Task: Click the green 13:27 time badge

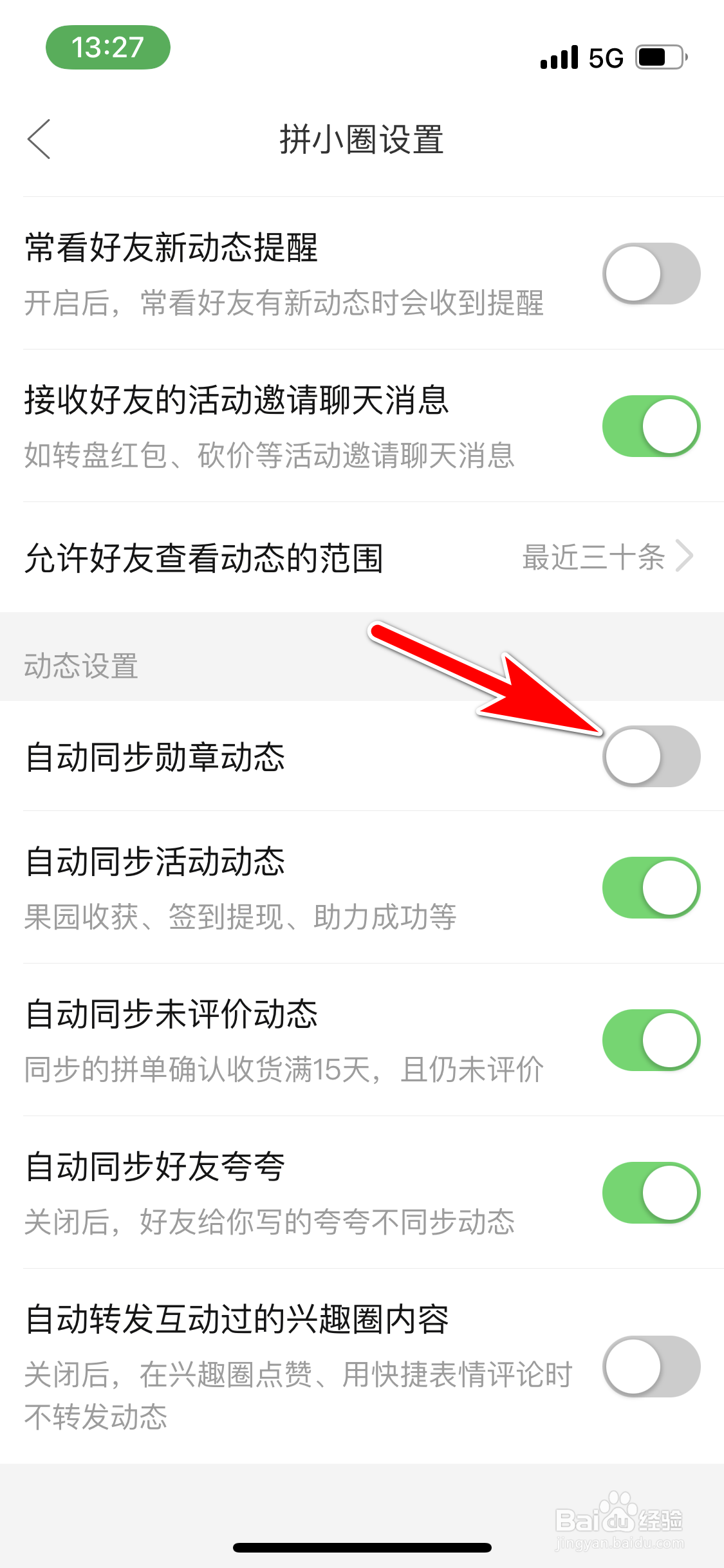Action: pyautogui.click(x=108, y=46)
